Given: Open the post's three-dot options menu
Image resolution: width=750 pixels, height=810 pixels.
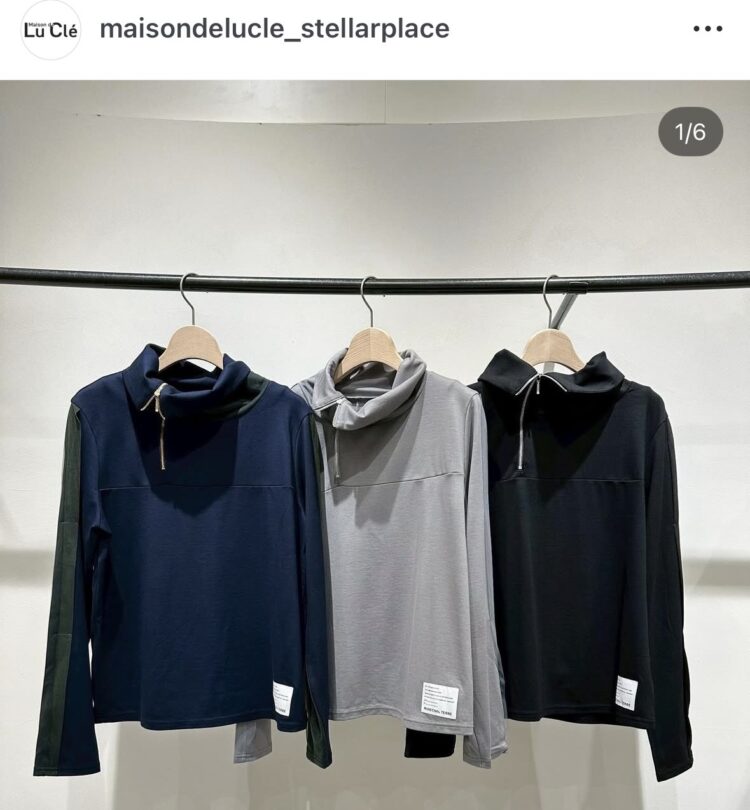Looking at the screenshot, I should (x=707, y=29).
